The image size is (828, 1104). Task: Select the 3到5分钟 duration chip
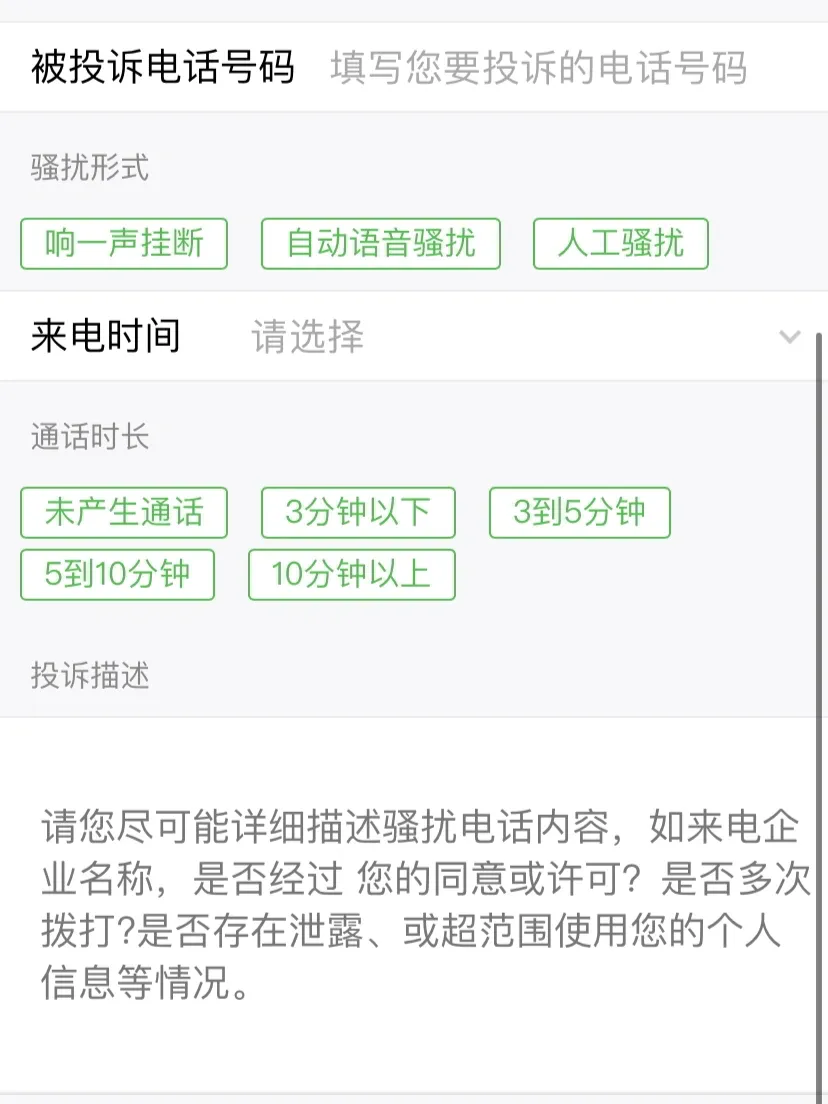[579, 512]
